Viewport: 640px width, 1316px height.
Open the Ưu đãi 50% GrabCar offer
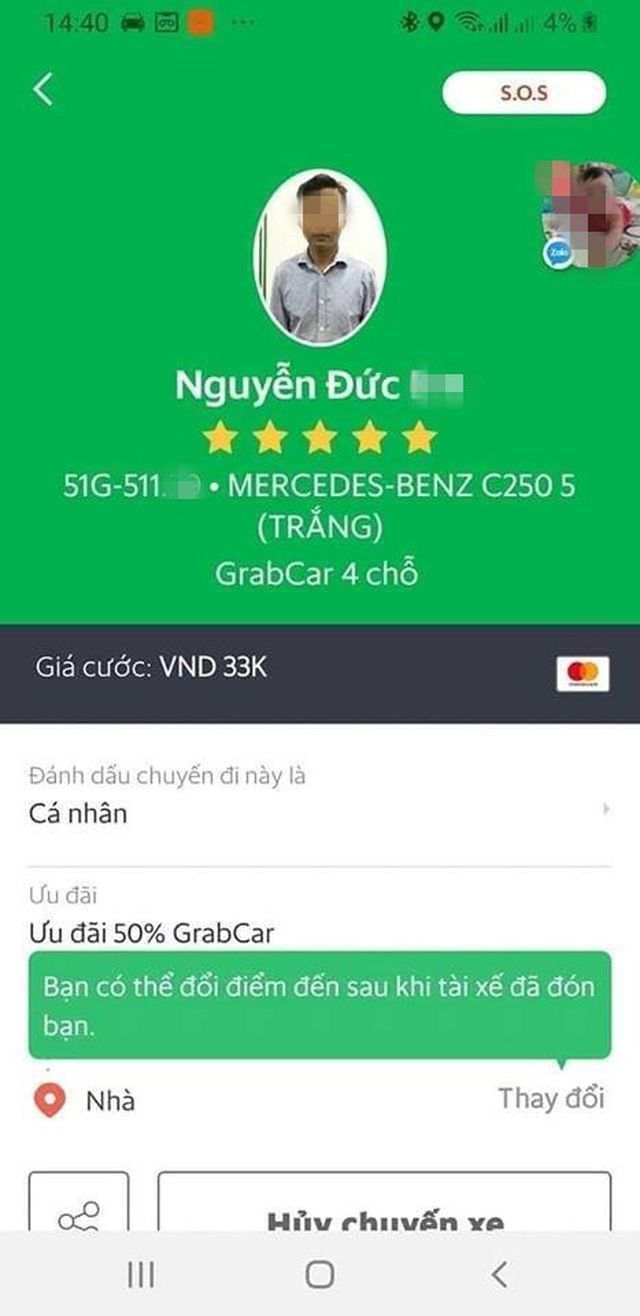point(152,933)
